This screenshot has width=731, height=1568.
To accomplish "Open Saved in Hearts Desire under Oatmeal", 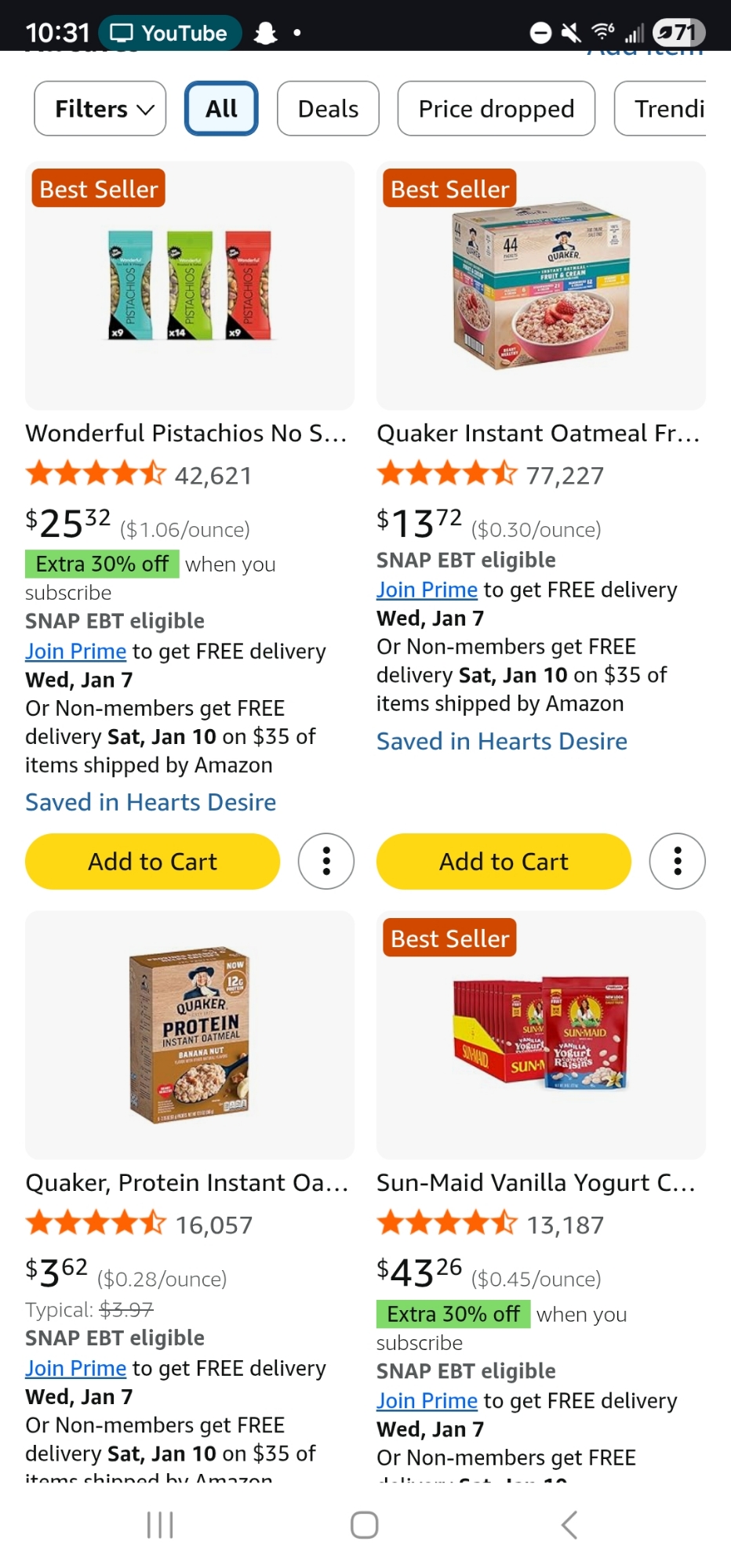I will pyautogui.click(x=502, y=741).
